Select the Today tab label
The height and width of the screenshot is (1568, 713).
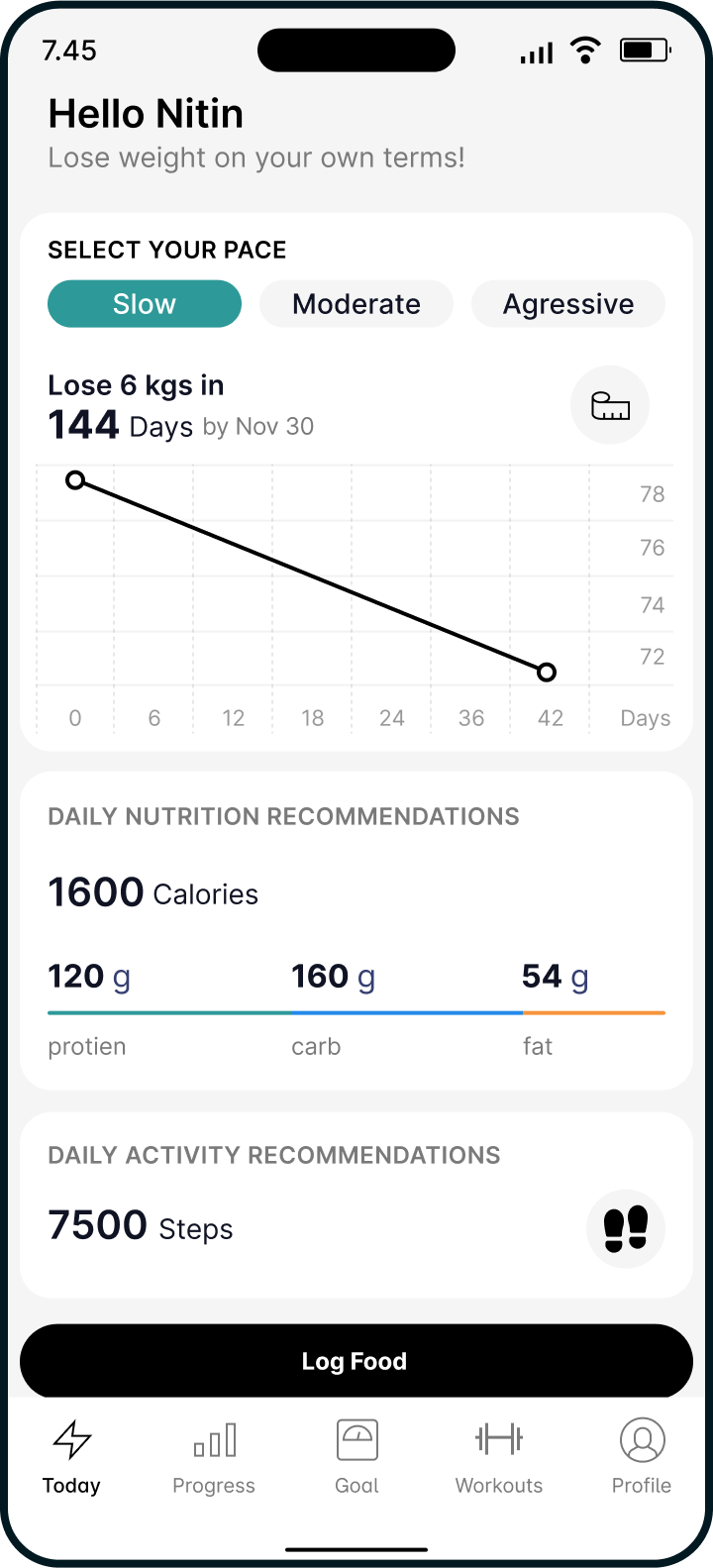coord(70,1485)
